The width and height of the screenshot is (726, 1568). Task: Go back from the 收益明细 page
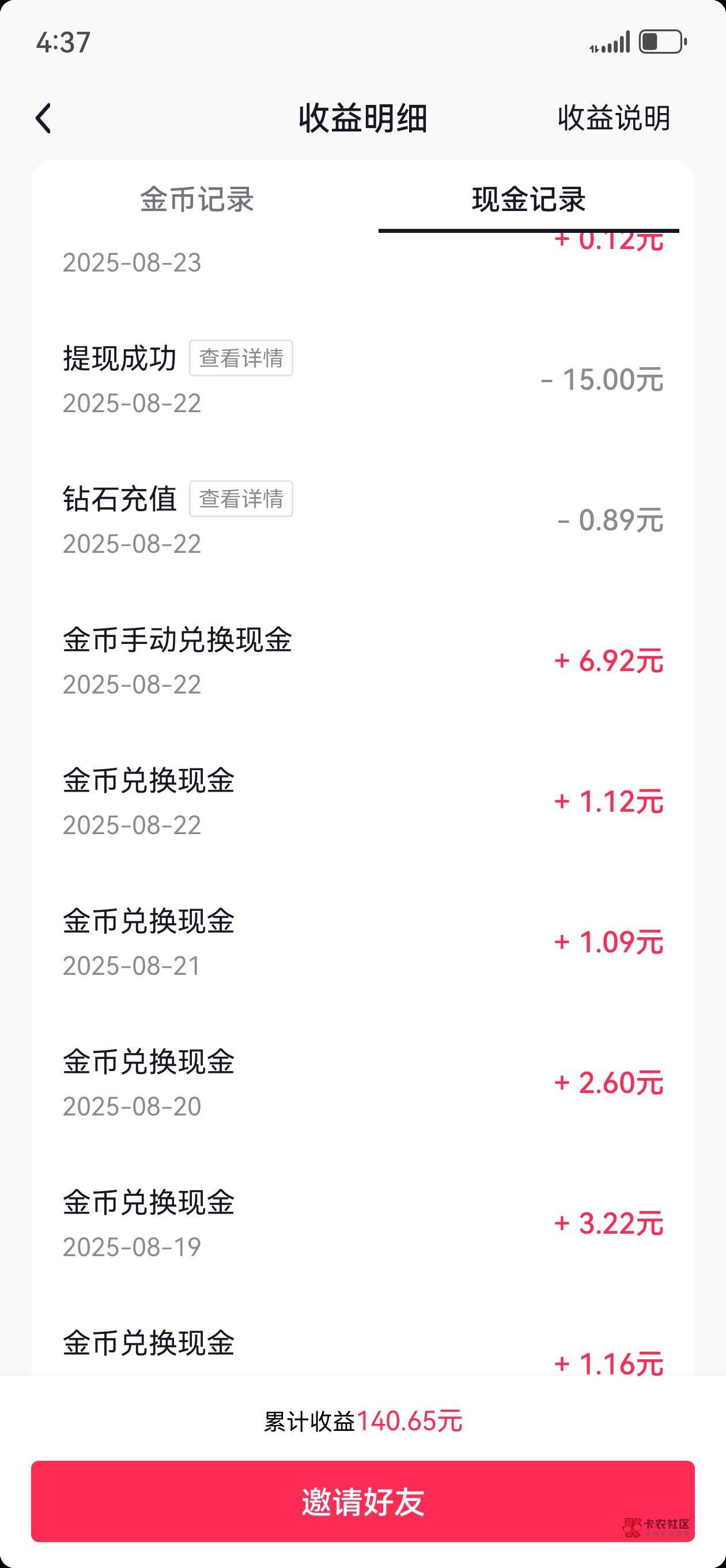coord(44,118)
